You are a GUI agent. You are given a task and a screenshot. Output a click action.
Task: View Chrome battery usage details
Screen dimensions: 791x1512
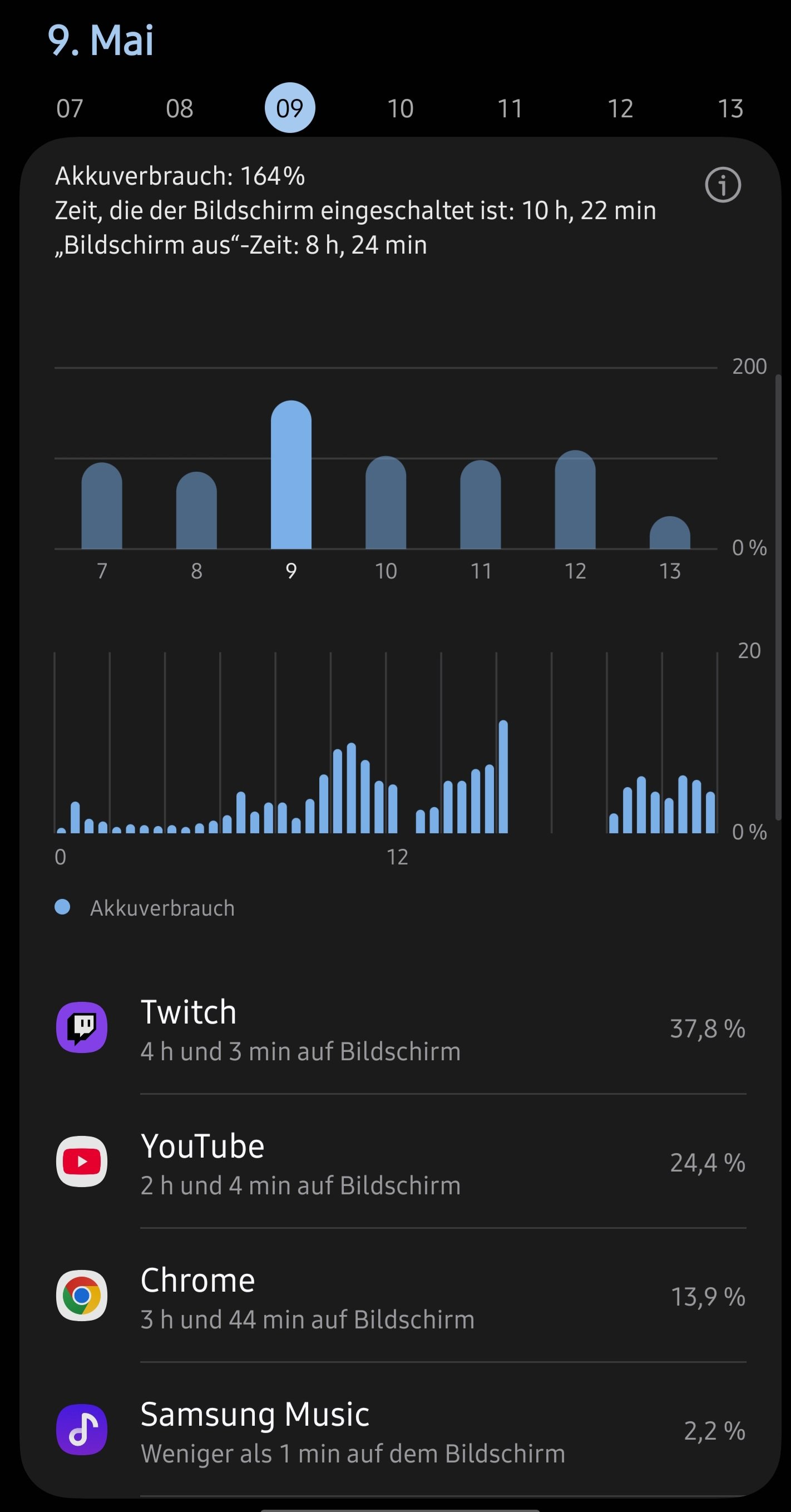400,1296
